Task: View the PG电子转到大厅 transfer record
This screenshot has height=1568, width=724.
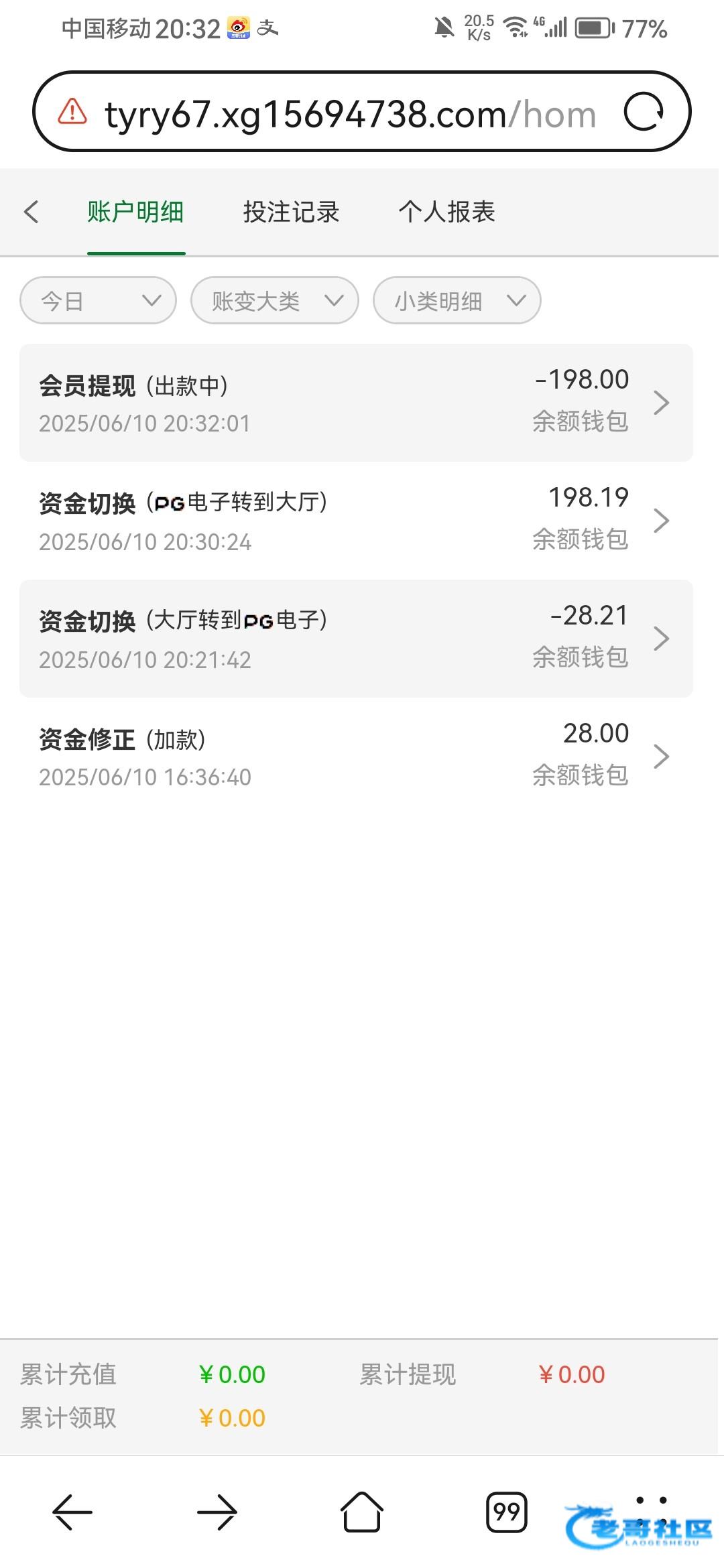Action: tap(356, 520)
